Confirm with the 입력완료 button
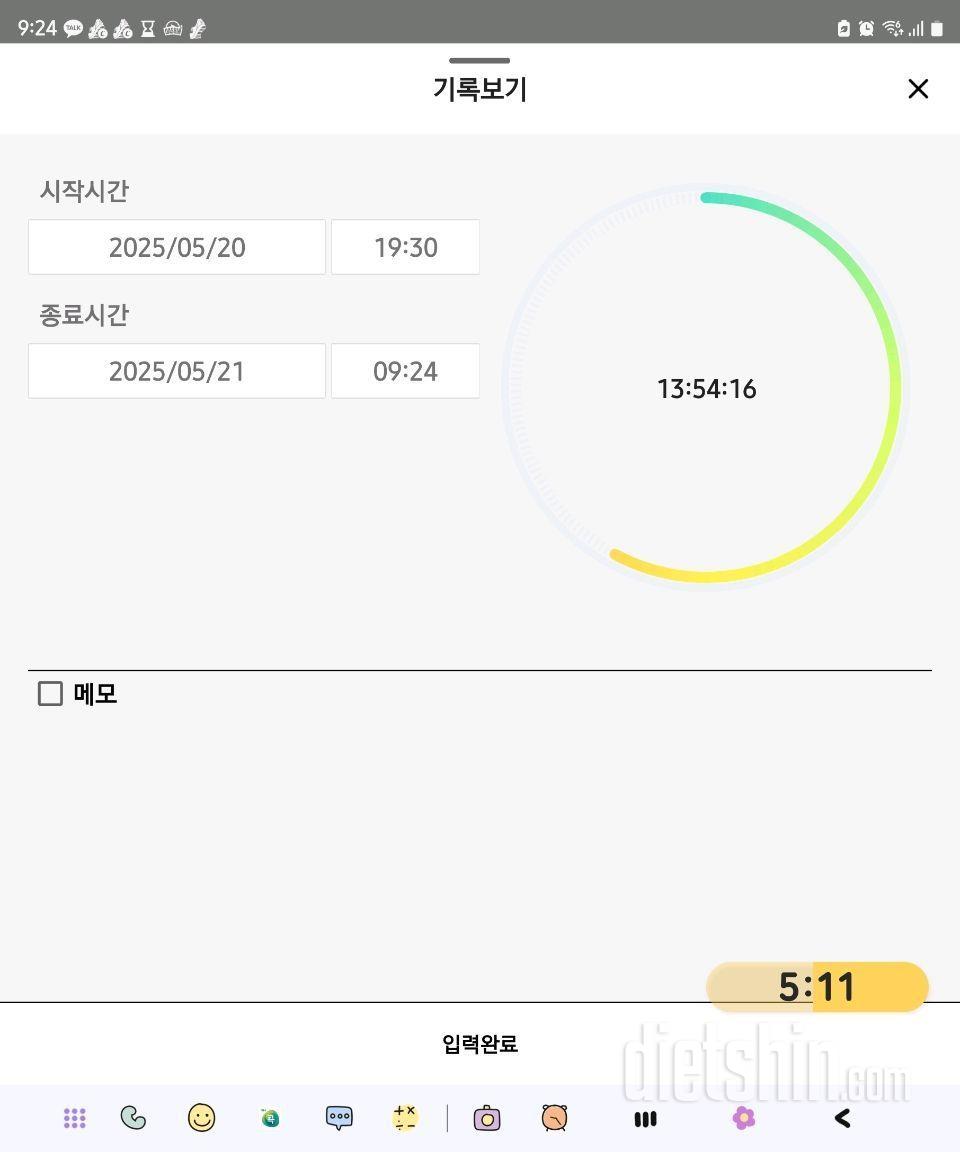 click(480, 1044)
